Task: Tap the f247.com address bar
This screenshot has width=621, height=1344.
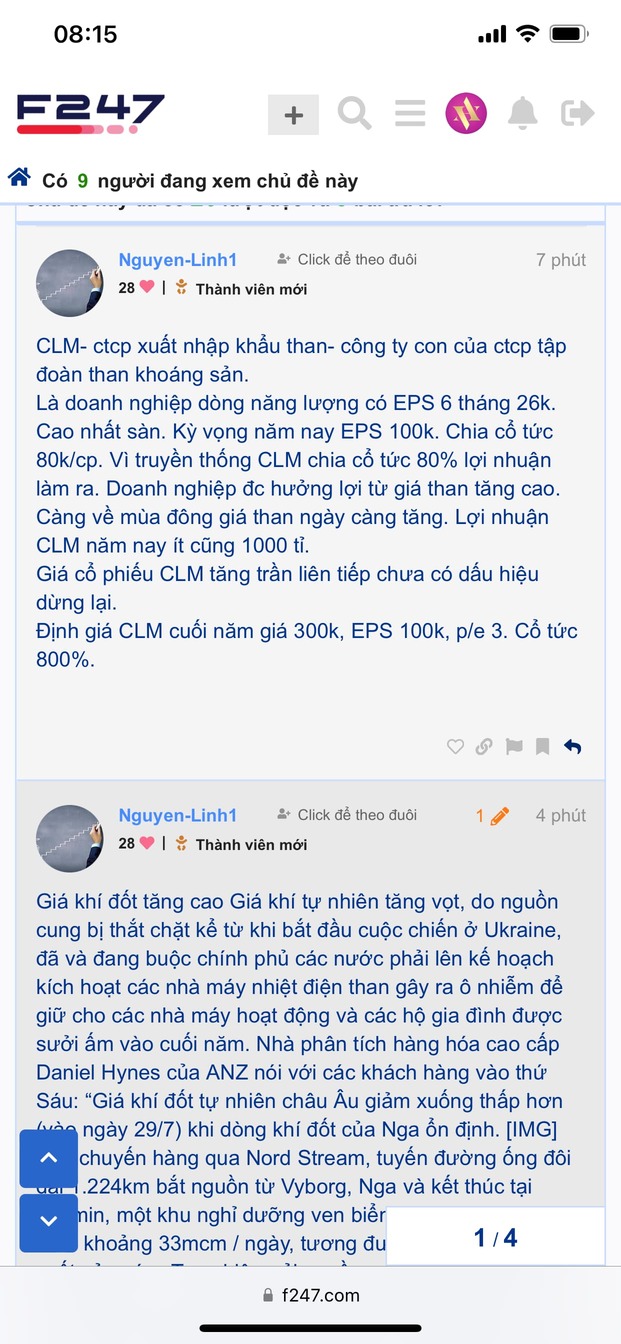Action: 310,1295
